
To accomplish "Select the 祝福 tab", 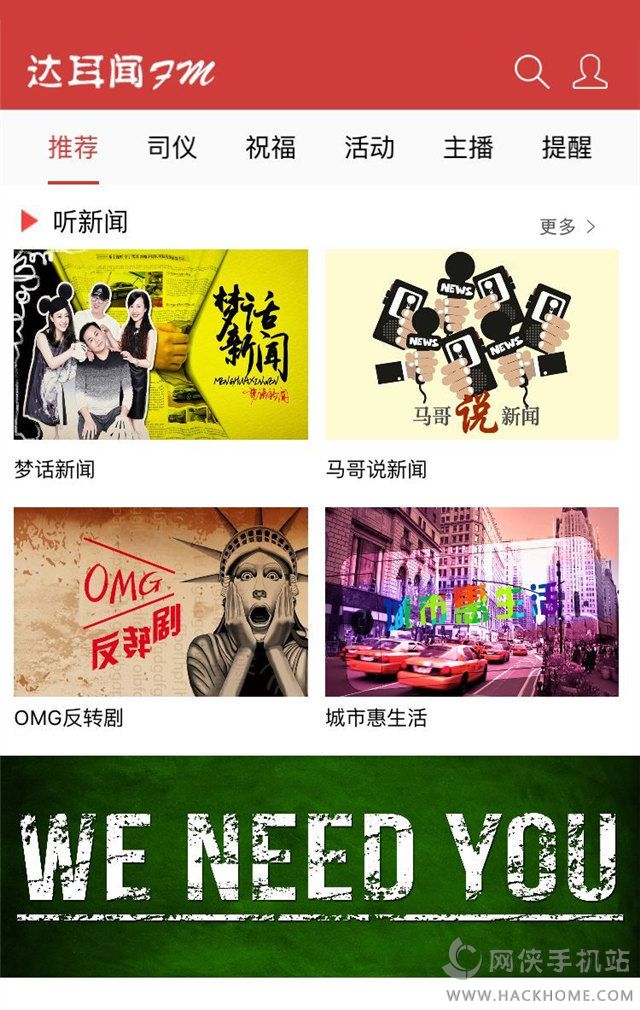I will tap(271, 148).
